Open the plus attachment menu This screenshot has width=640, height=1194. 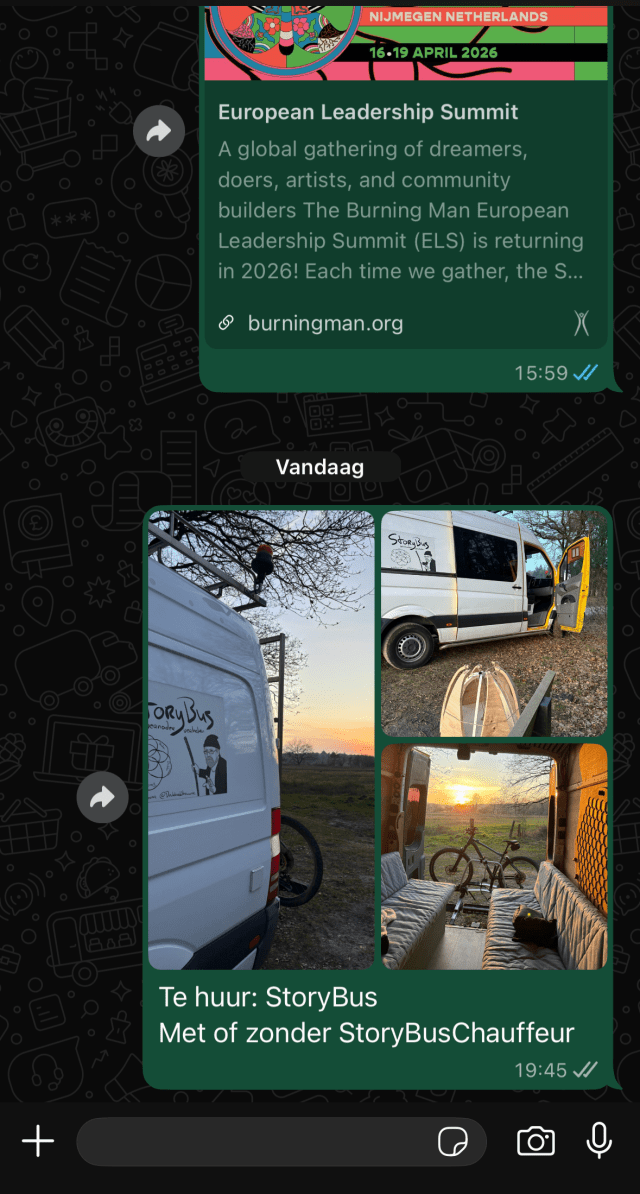click(x=38, y=1141)
